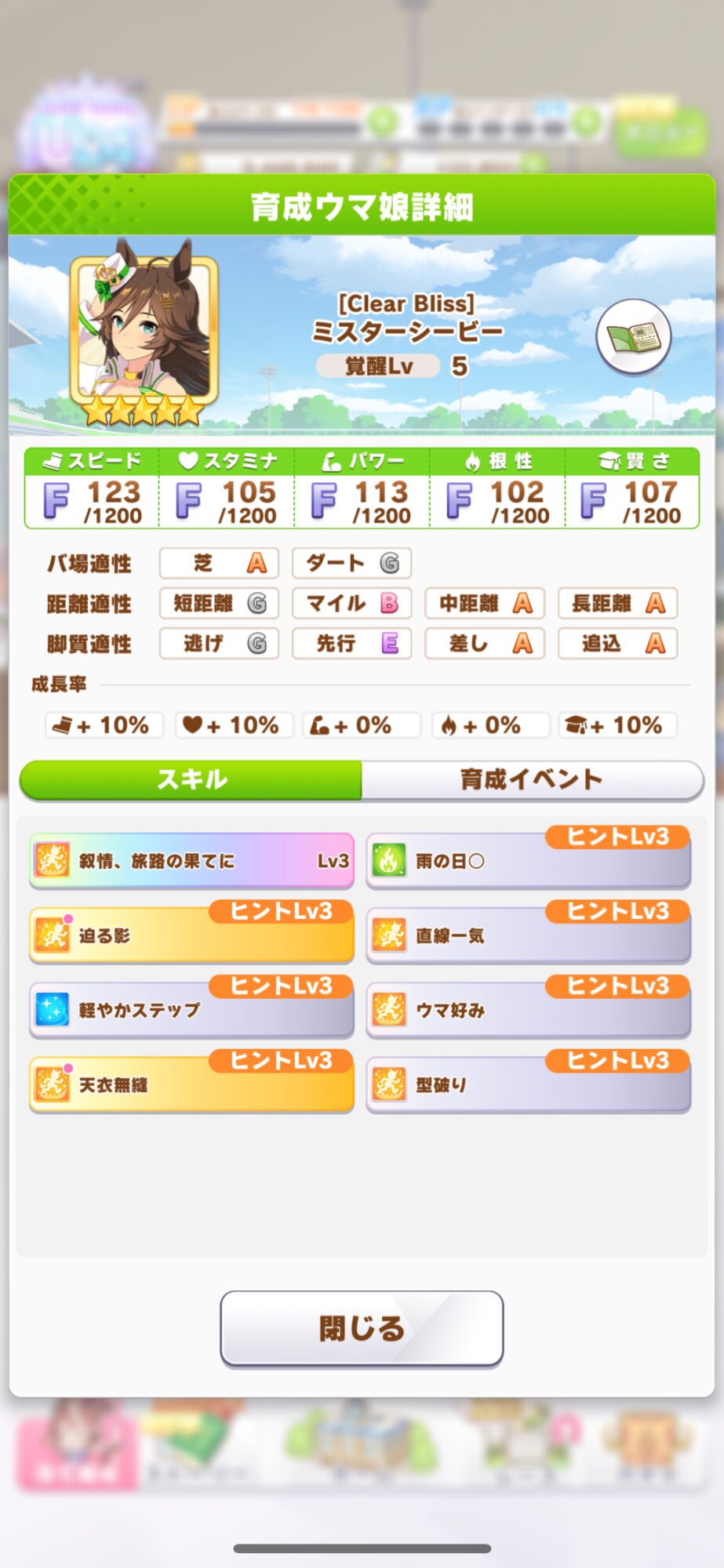
Task: Close the dialog with 閉じる button
Action: click(x=362, y=1328)
